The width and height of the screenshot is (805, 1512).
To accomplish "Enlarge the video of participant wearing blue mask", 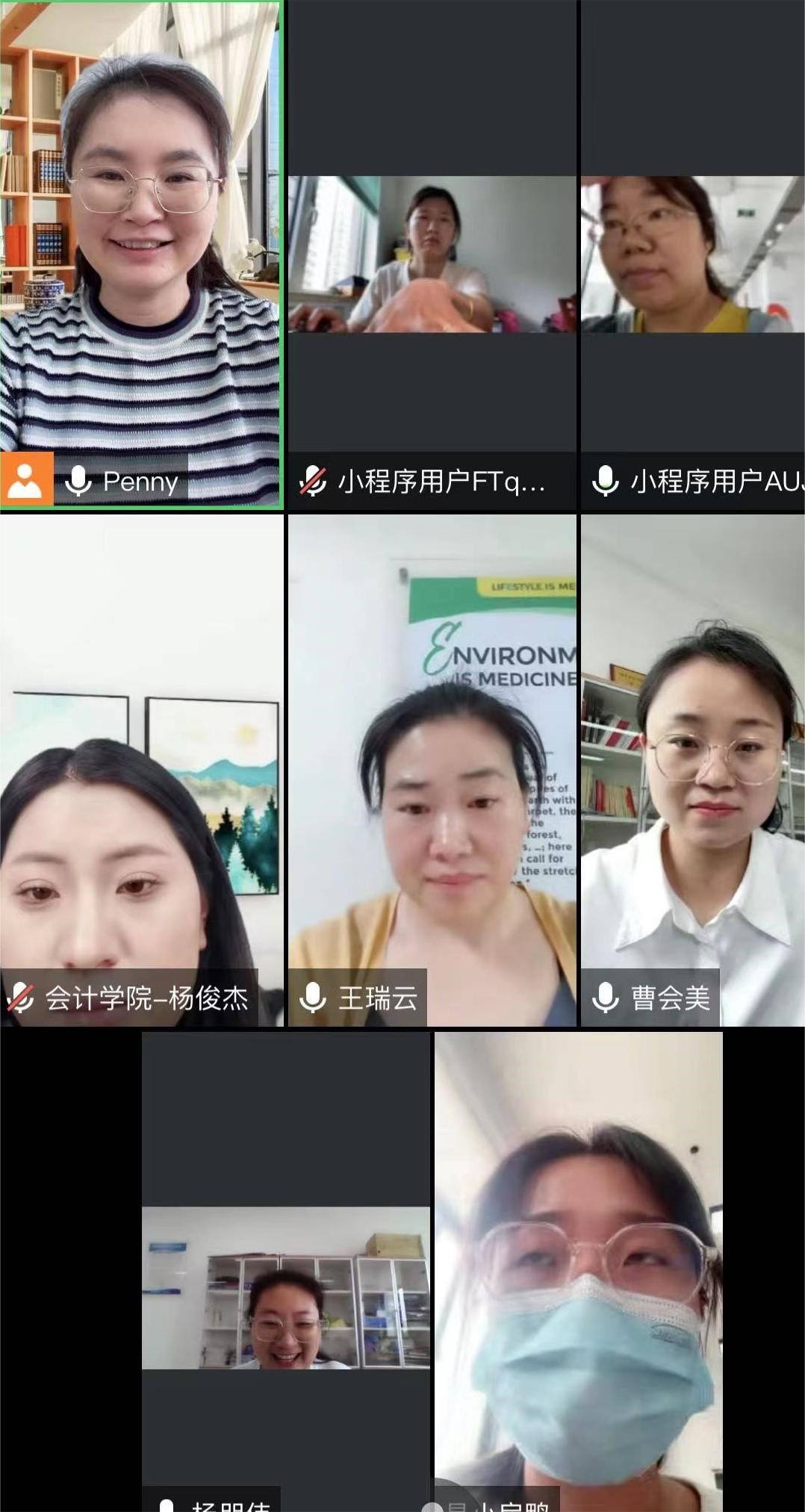I will [x=579, y=1269].
